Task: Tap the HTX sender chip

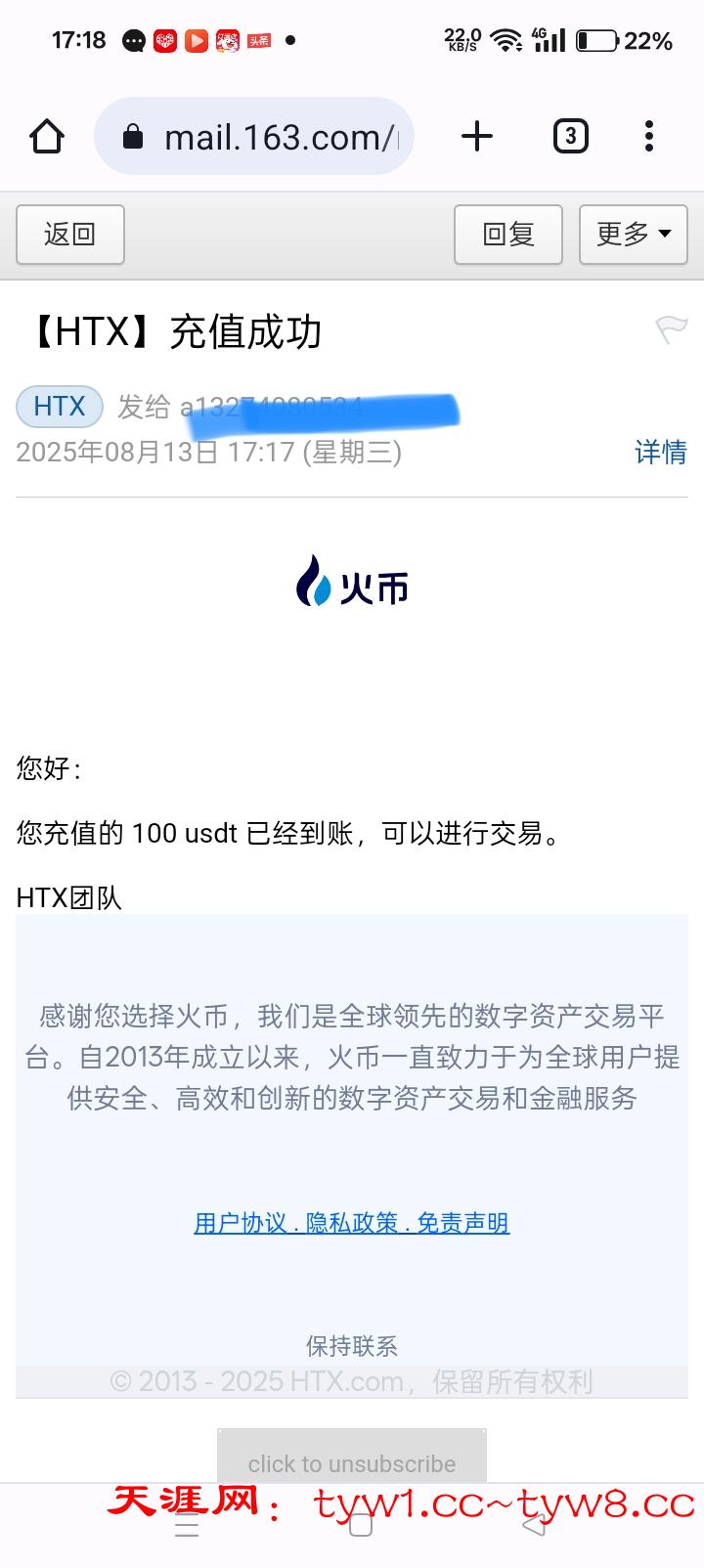Action: (x=60, y=407)
